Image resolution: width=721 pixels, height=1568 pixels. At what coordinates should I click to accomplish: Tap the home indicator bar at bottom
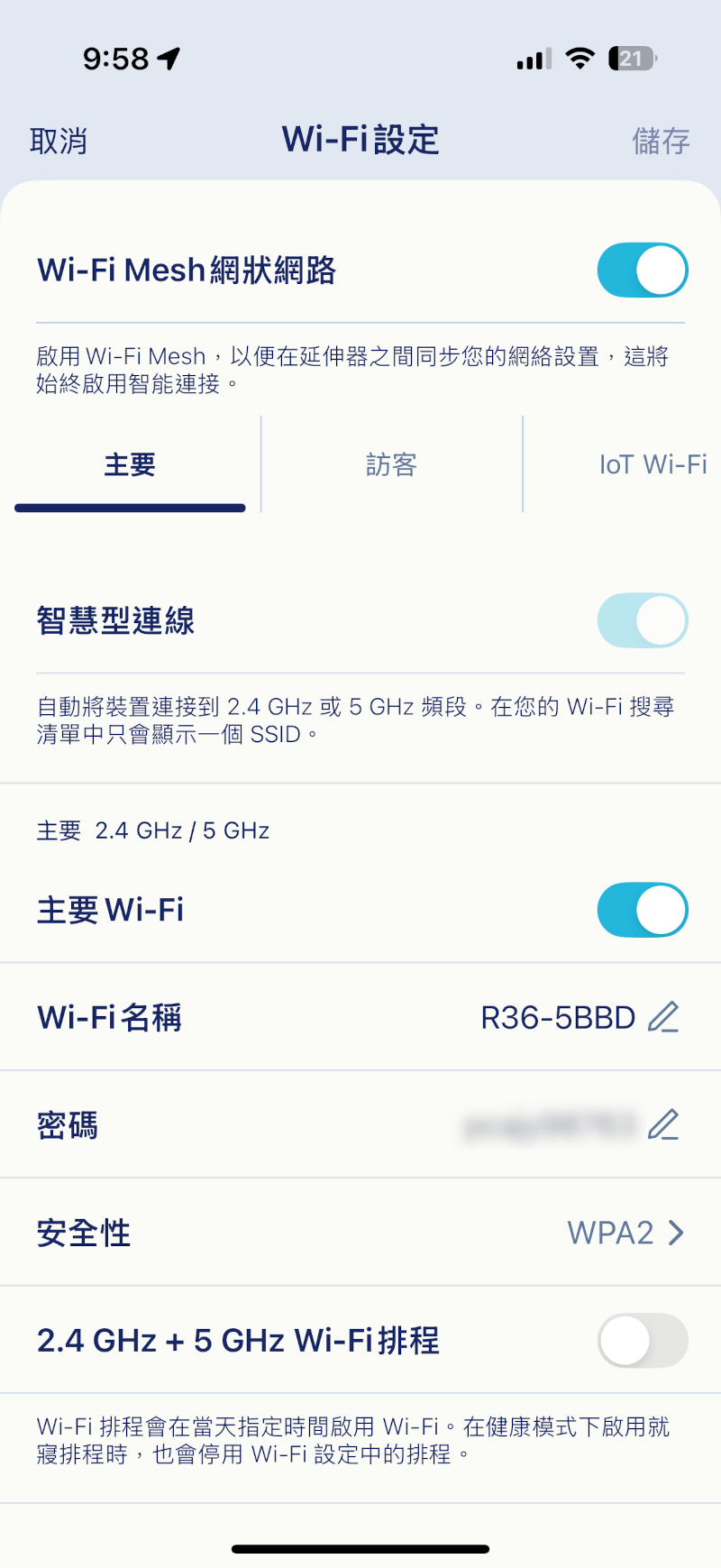[x=360, y=1543]
